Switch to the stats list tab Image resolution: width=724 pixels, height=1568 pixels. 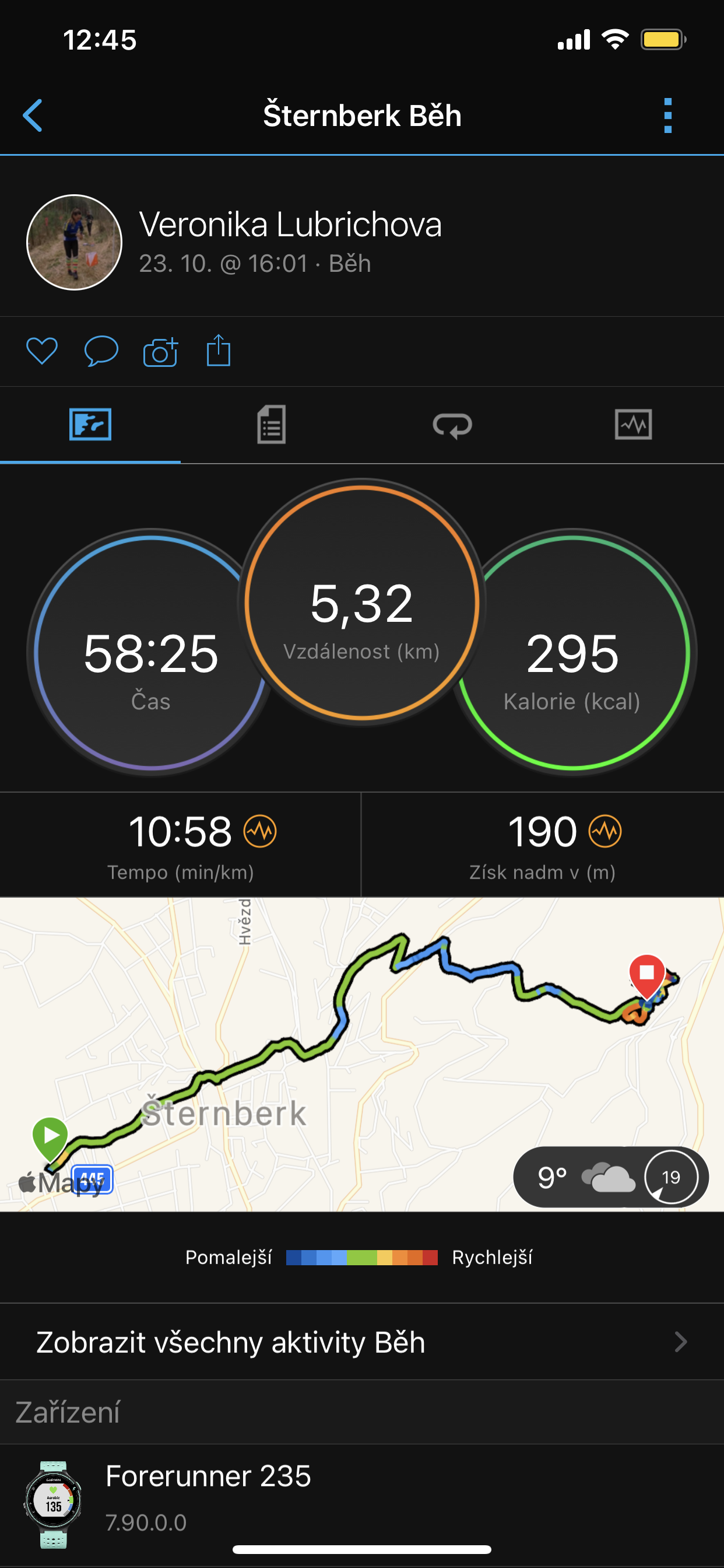(x=271, y=425)
